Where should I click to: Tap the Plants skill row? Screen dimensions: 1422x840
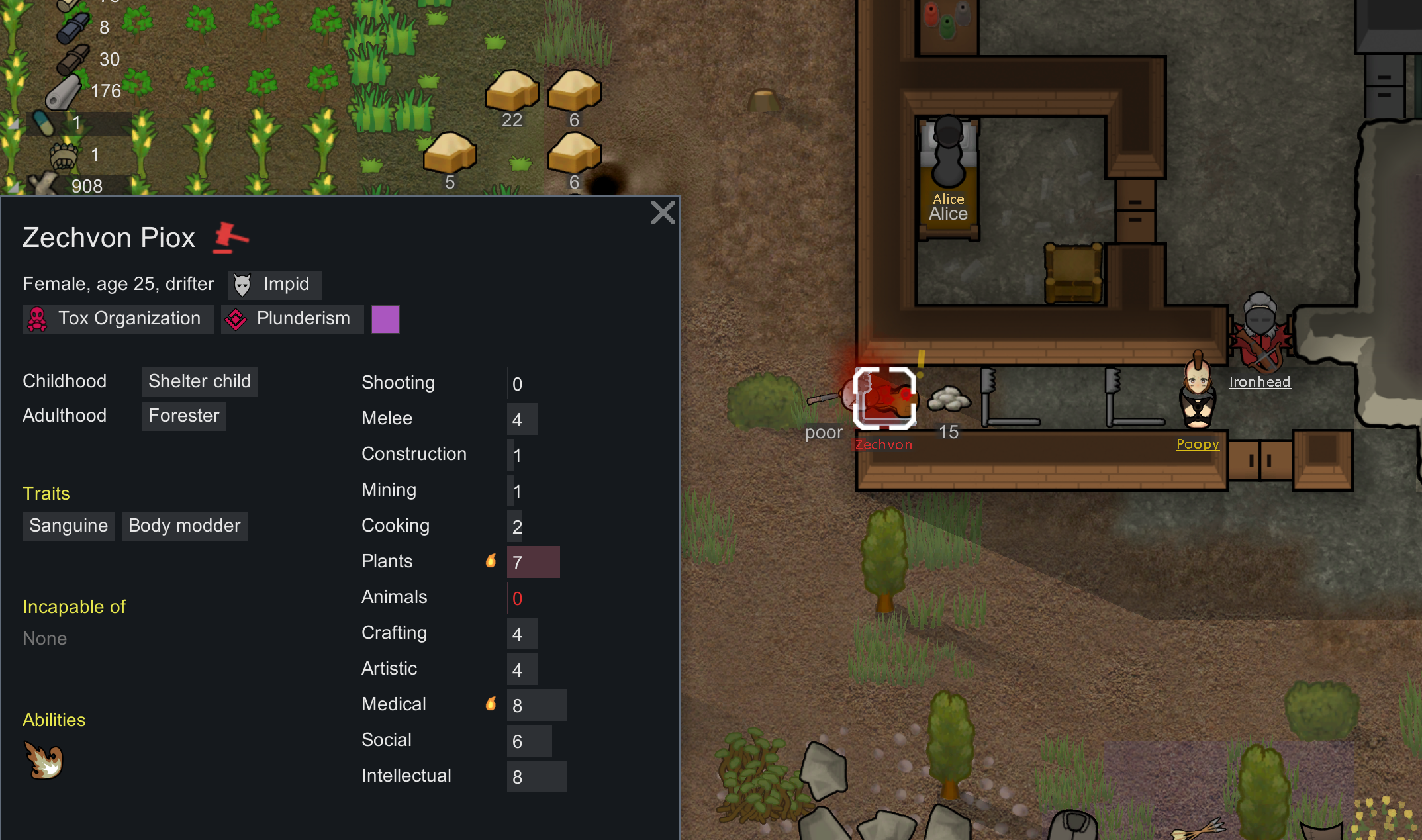pyautogui.click(x=460, y=562)
